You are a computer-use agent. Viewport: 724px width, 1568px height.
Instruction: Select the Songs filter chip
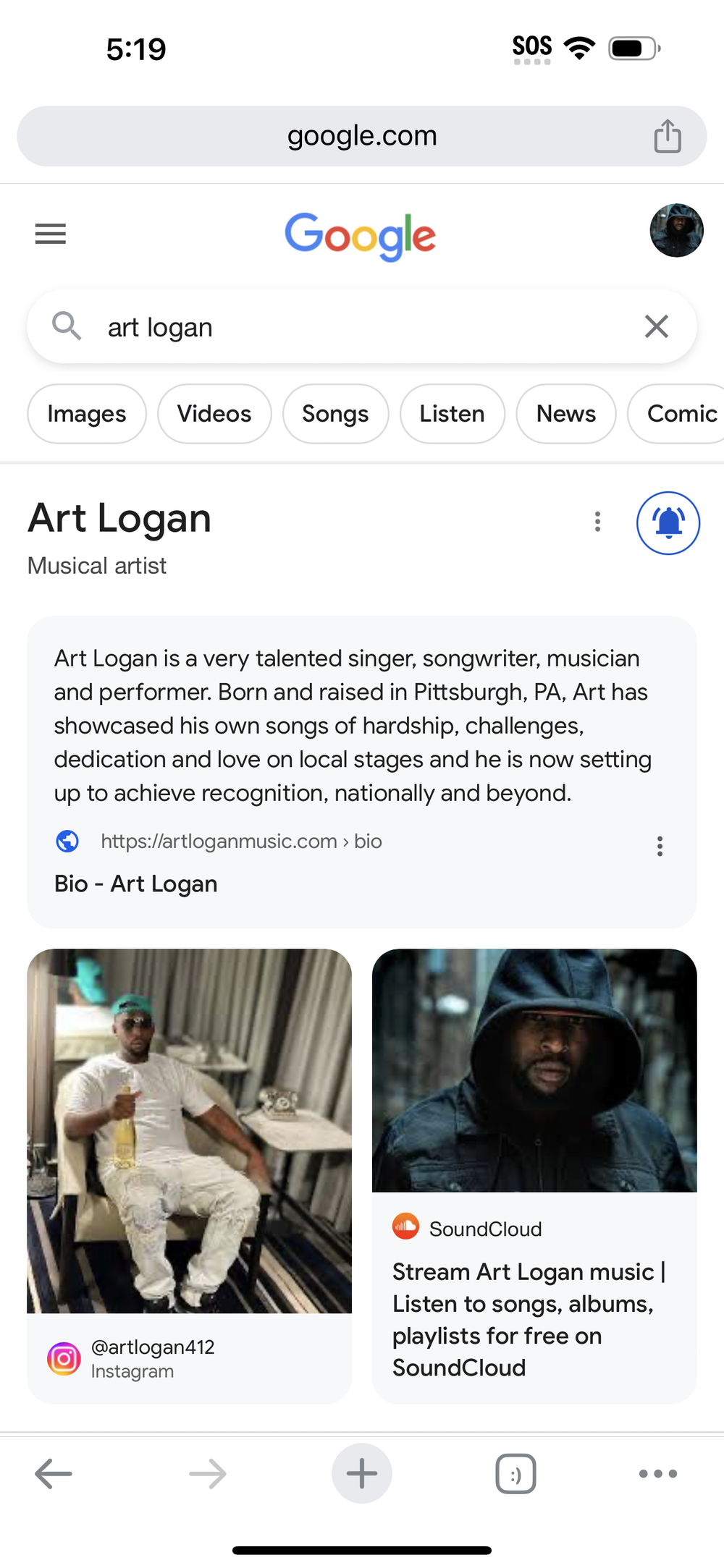(335, 414)
